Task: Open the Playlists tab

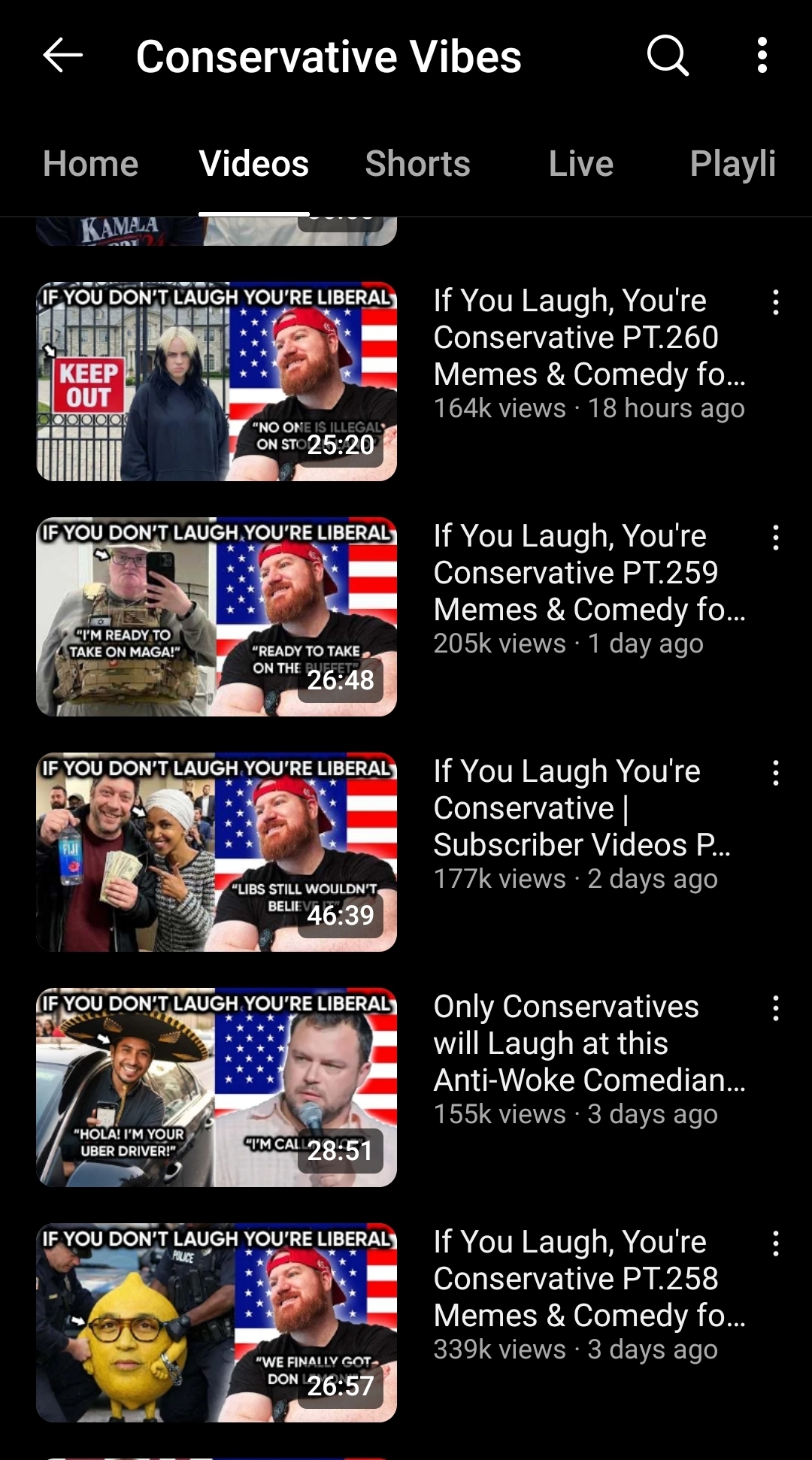Action: 732,164
